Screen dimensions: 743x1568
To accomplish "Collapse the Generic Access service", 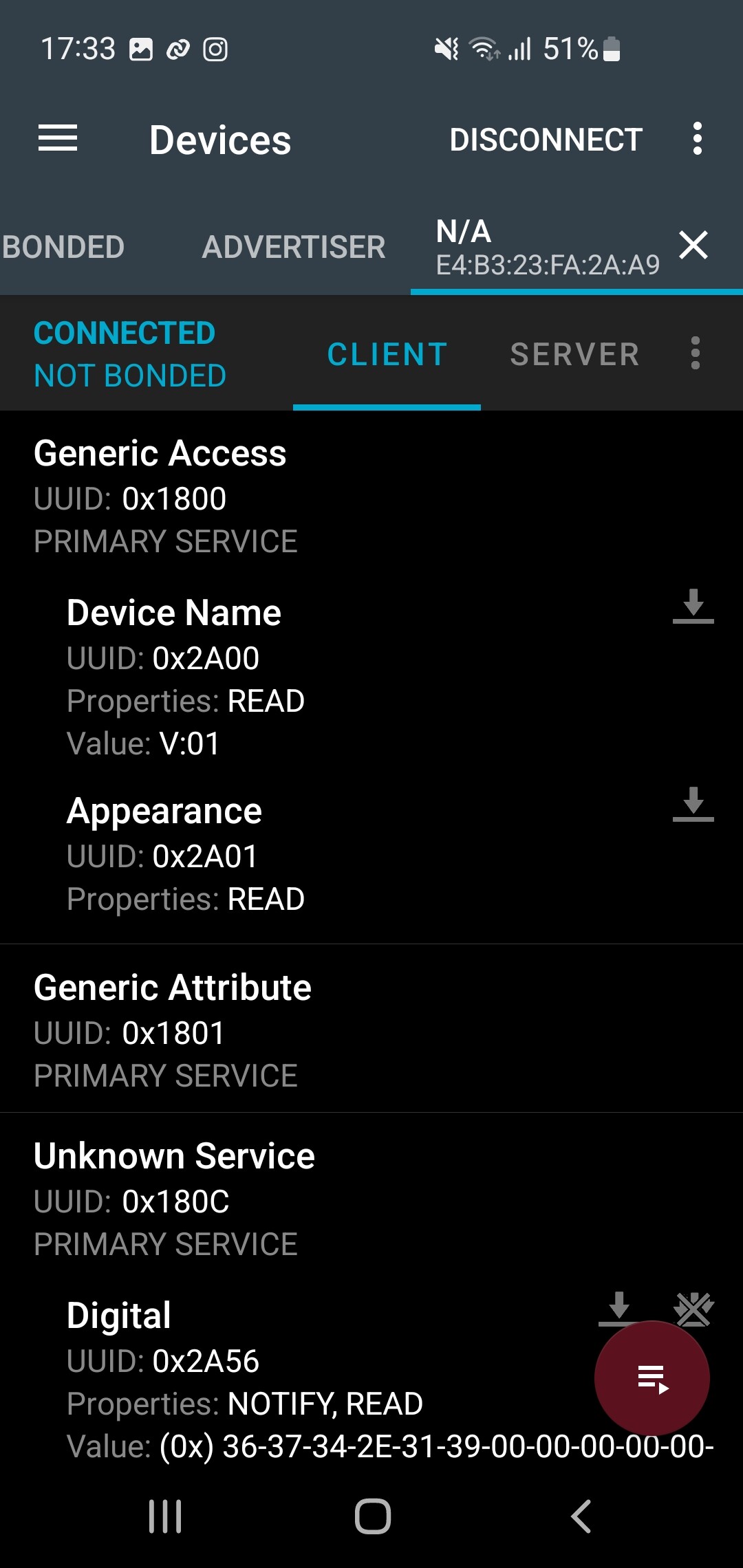I will (x=371, y=497).
